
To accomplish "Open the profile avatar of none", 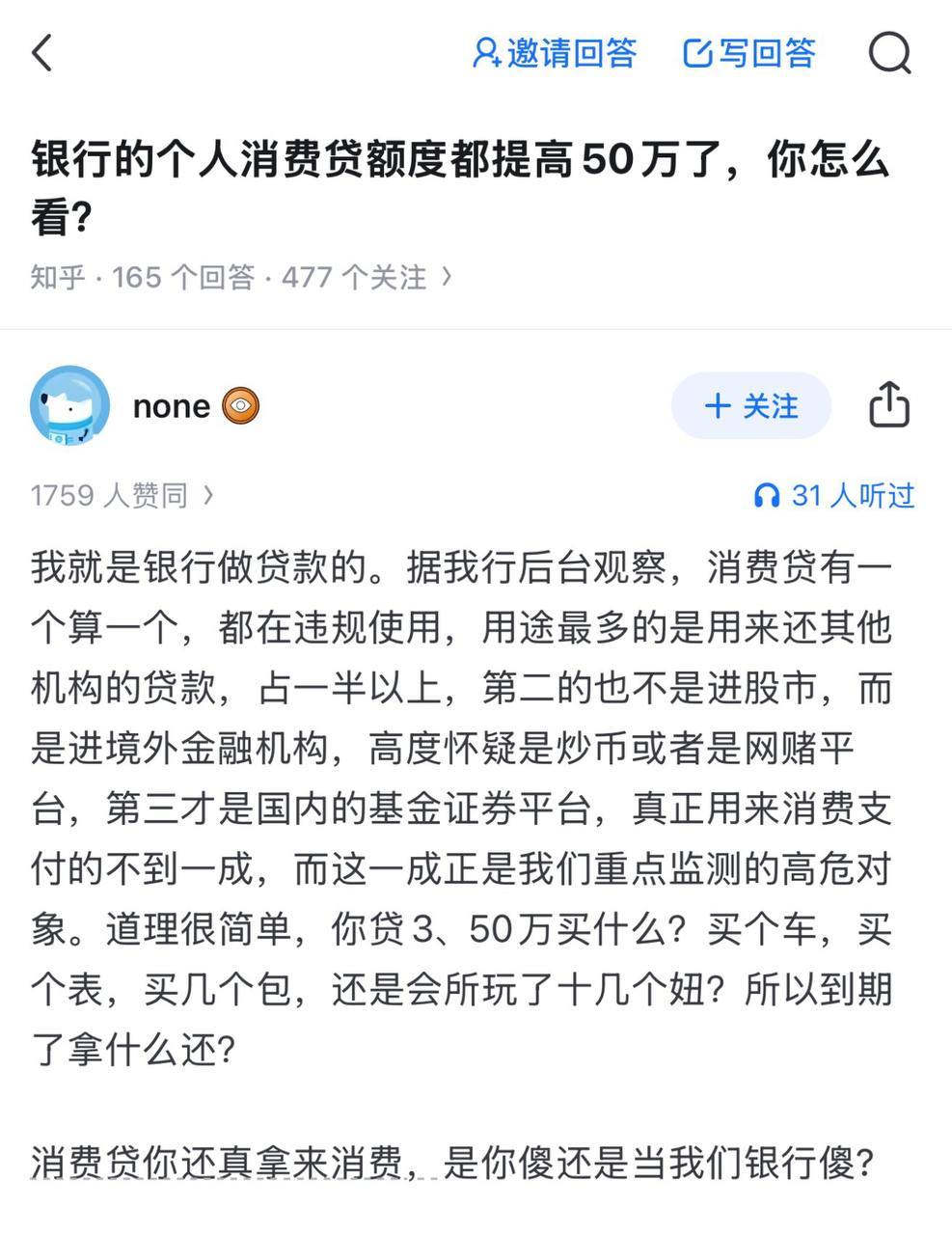I will coord(69,406).
